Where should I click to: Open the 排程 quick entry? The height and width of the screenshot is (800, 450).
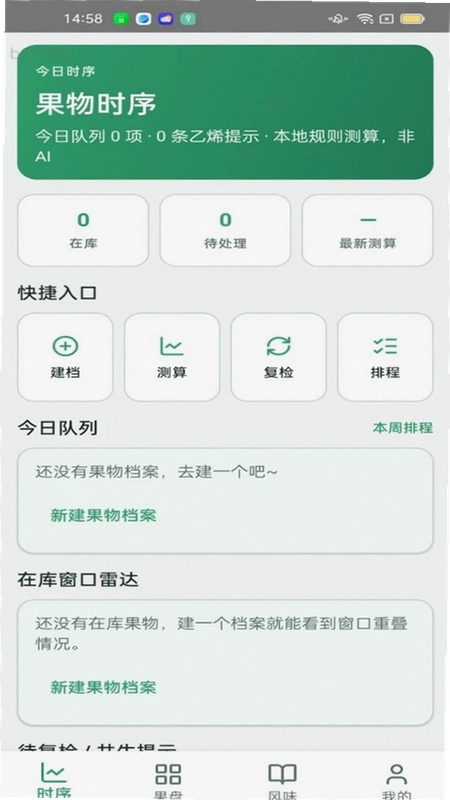coord(385,357)
